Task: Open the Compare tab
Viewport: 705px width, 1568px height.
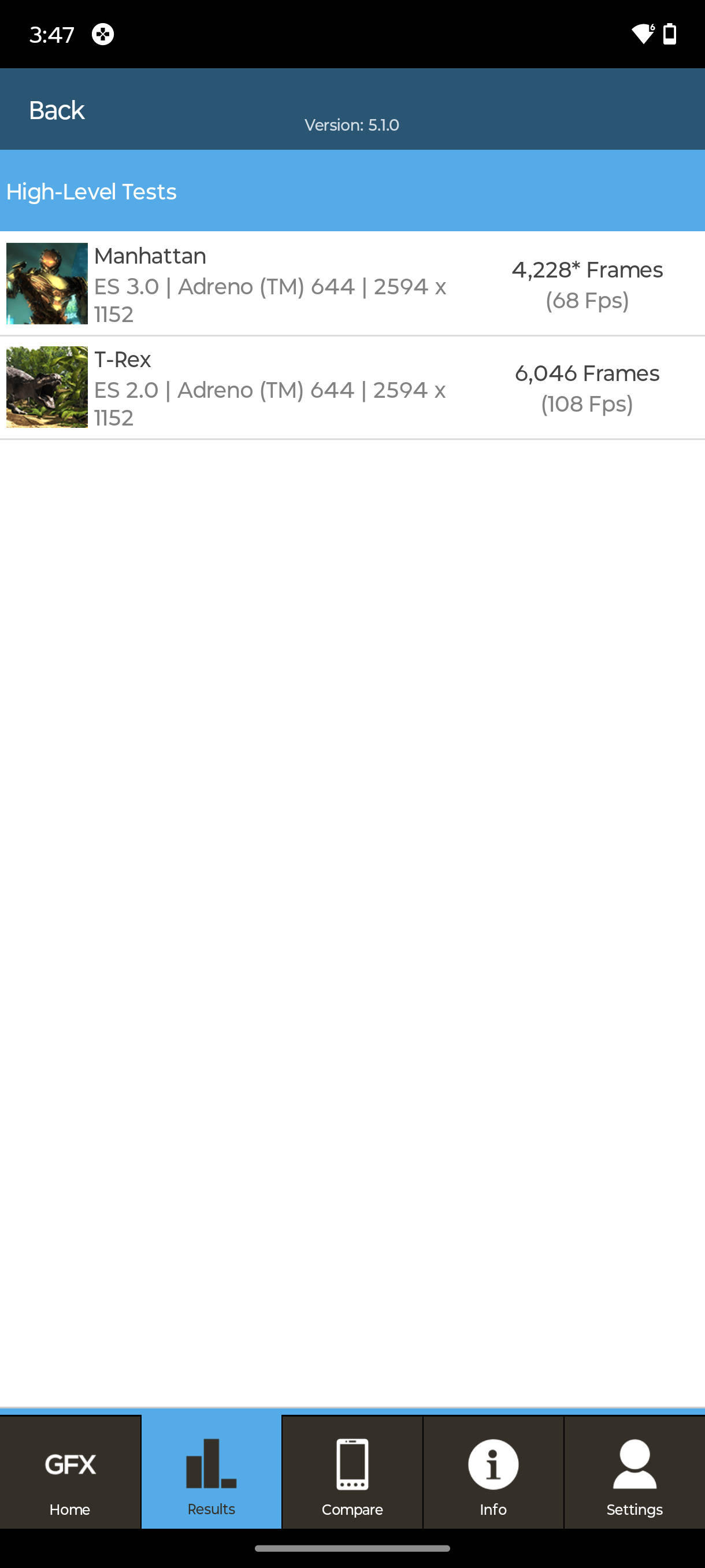Action: coord(352,1472)
